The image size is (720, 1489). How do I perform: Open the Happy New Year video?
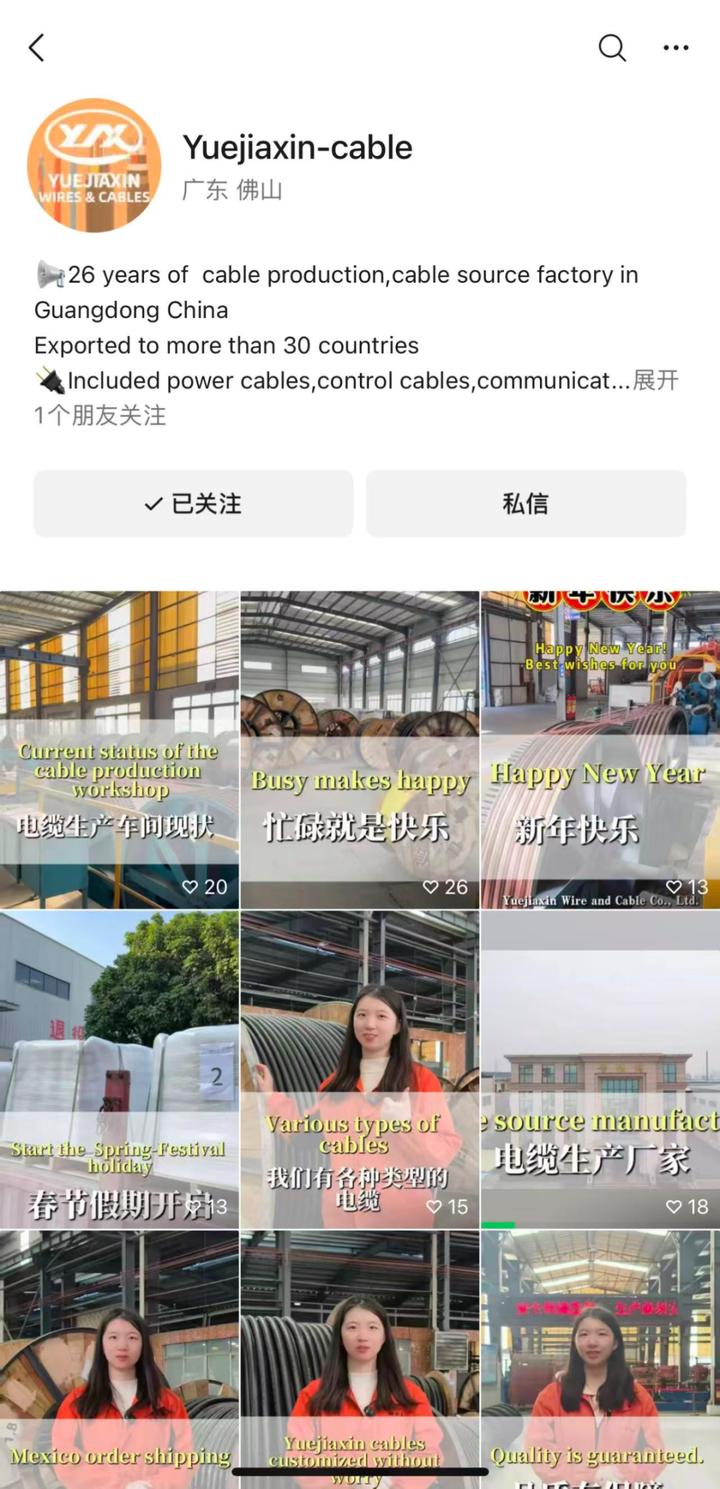[x=600, y=750]
